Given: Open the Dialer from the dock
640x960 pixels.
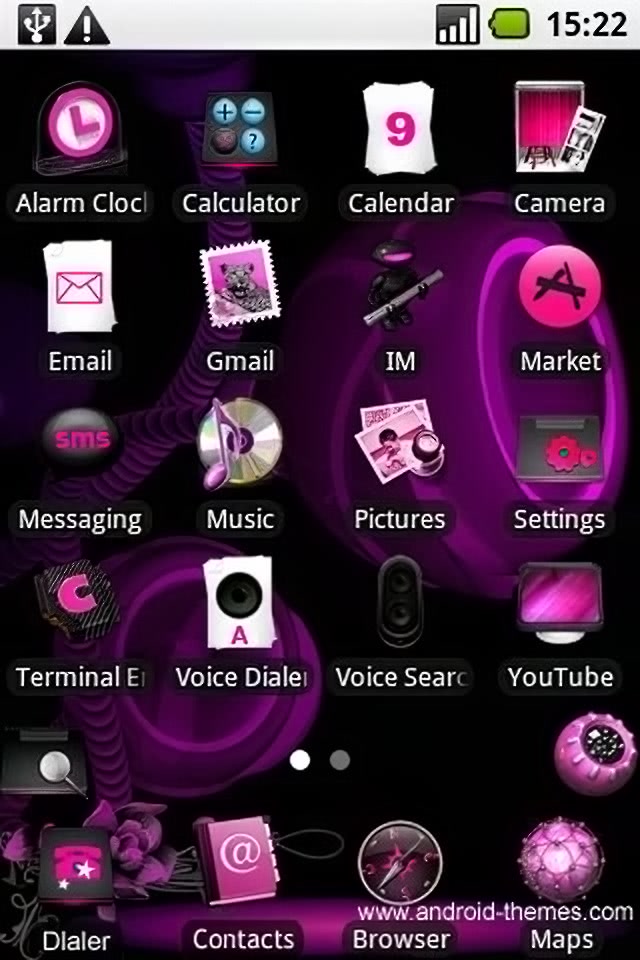Looking at the screenshot, I should coord(76,868).
